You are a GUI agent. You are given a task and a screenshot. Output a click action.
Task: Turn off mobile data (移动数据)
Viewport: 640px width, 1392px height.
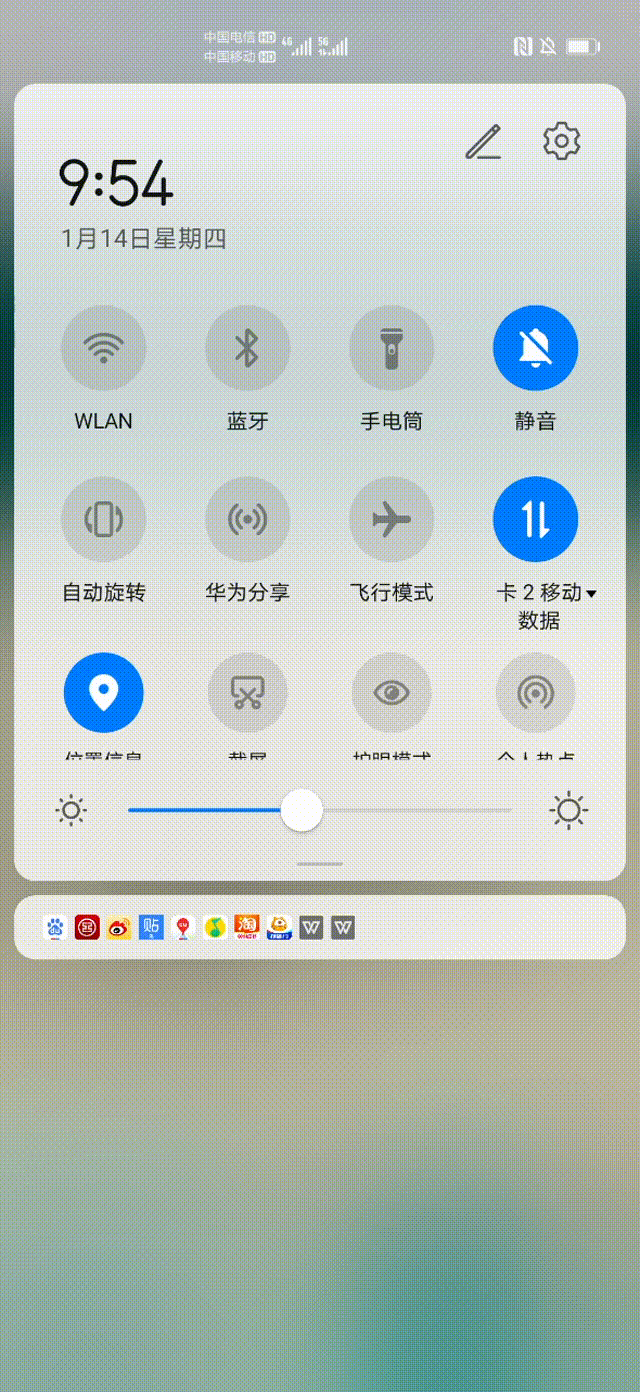535,519
